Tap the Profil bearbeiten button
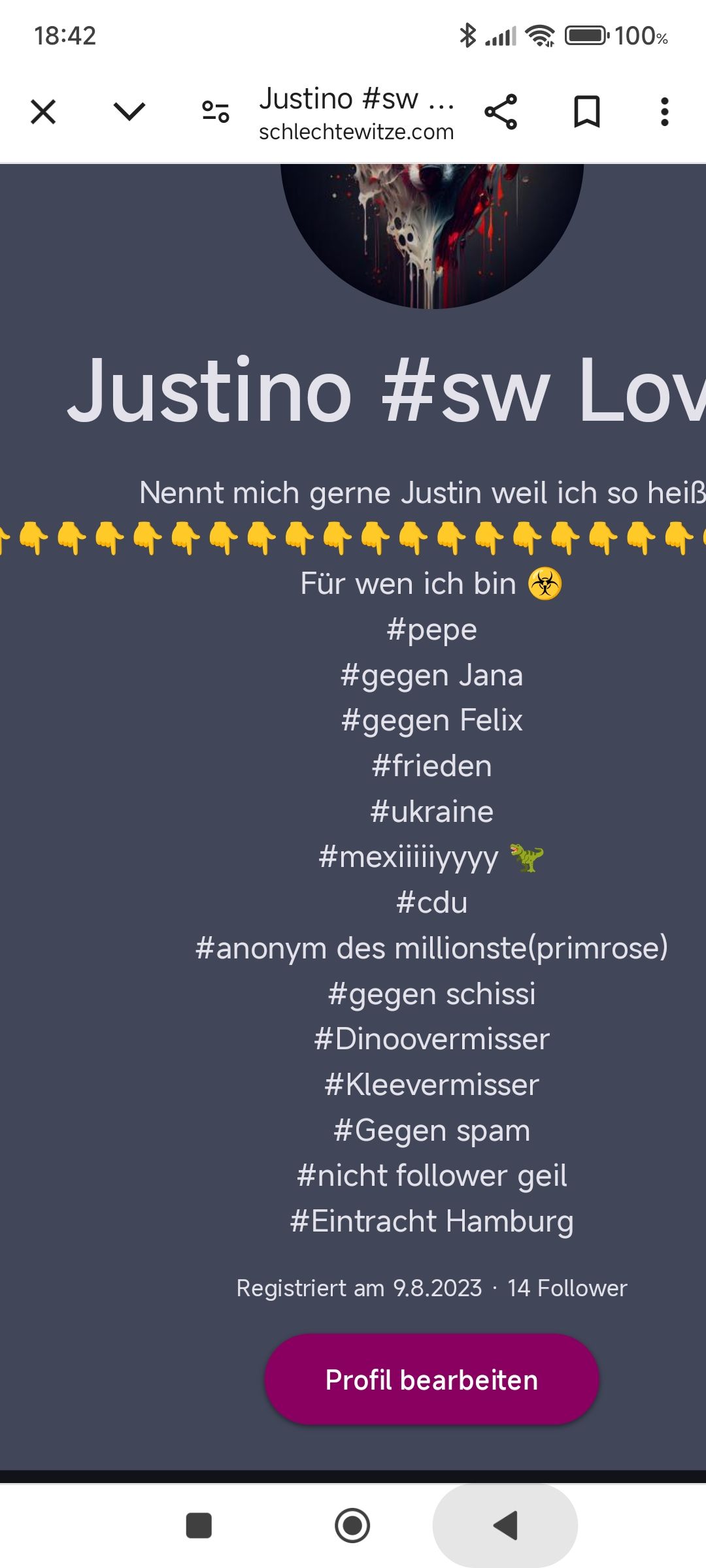The height and width of the screenshot is (1568, 706). pos(431,1380)
